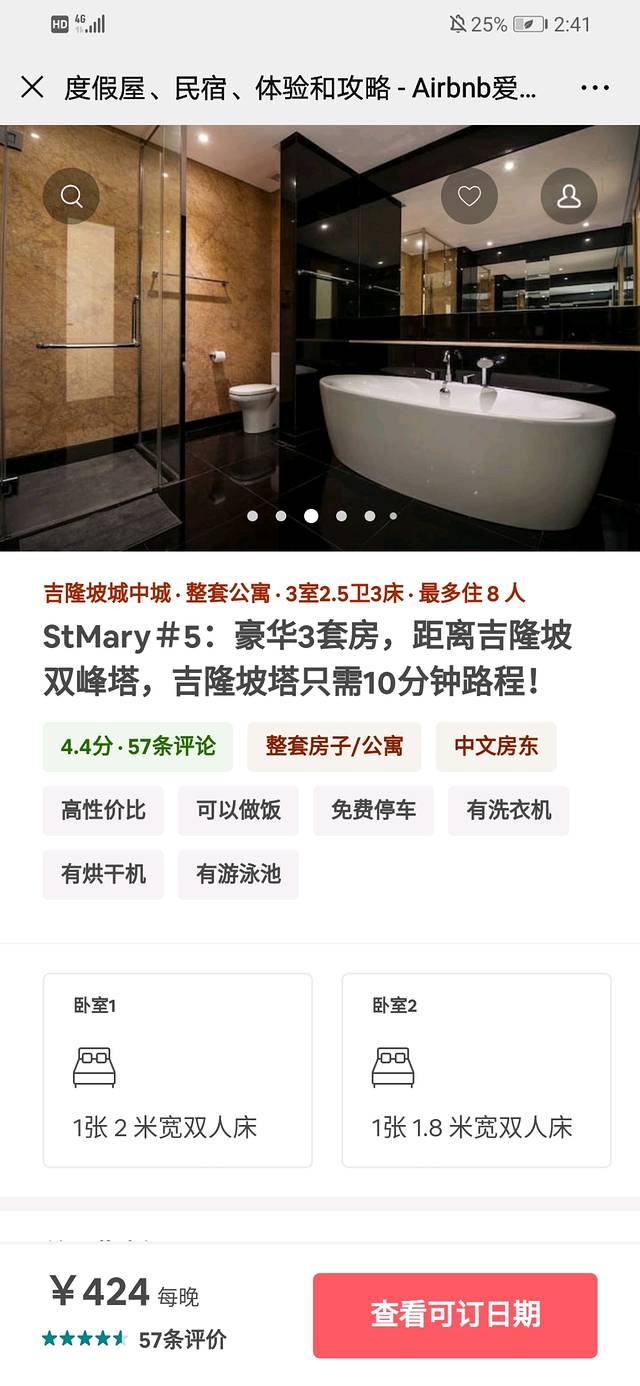
Task: Open the 4.4分 · 57条评论 reviews chip
Action: coord(138,747)
